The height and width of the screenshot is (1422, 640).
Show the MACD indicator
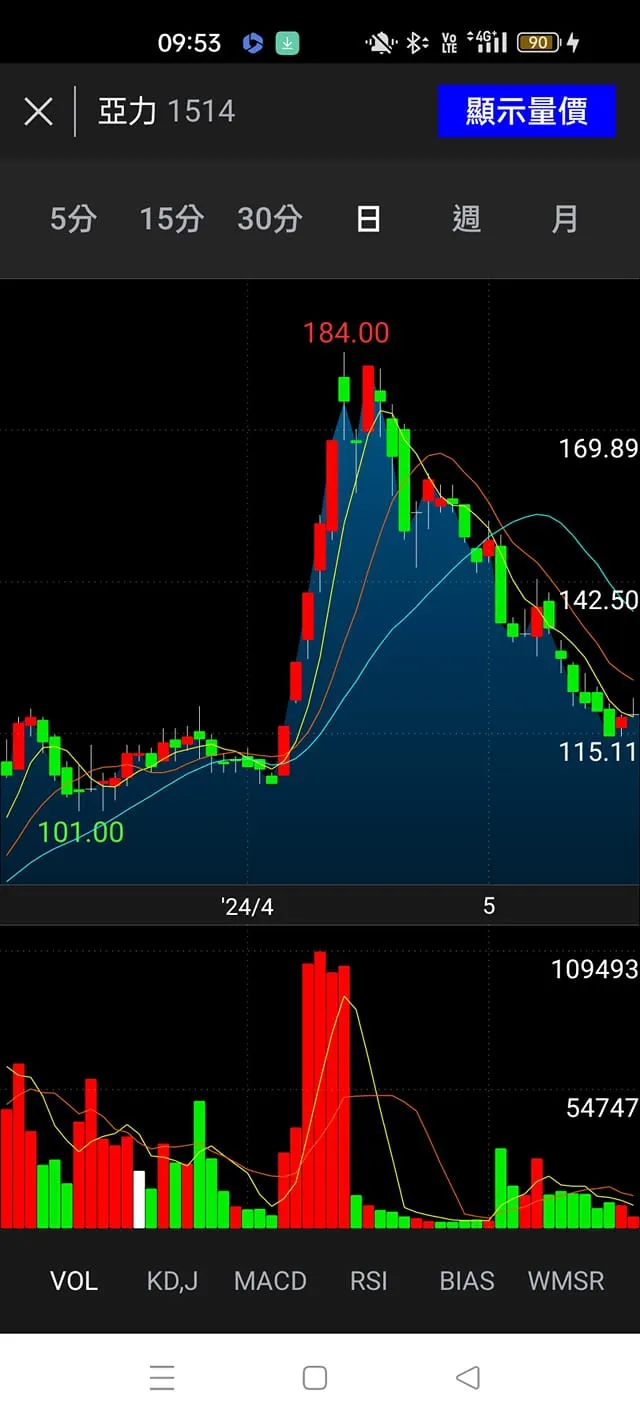coord(270,1281)
